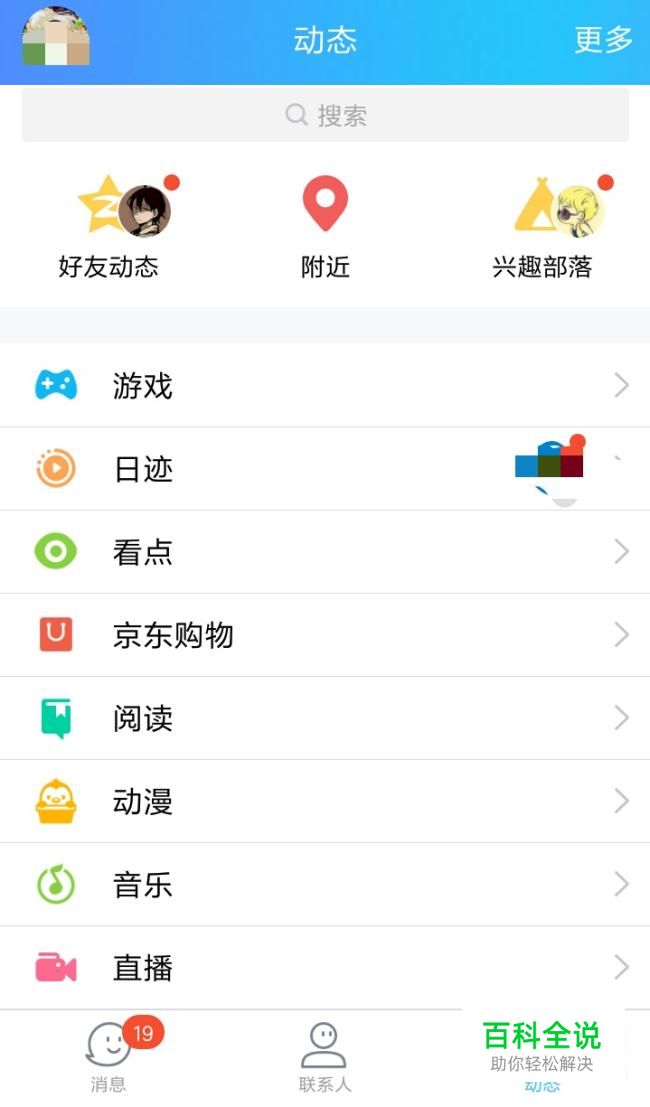The width and height of the screenshot is (650, 1107).
Task: Switch to the 消息 tab
Action: pos(109,1058)
